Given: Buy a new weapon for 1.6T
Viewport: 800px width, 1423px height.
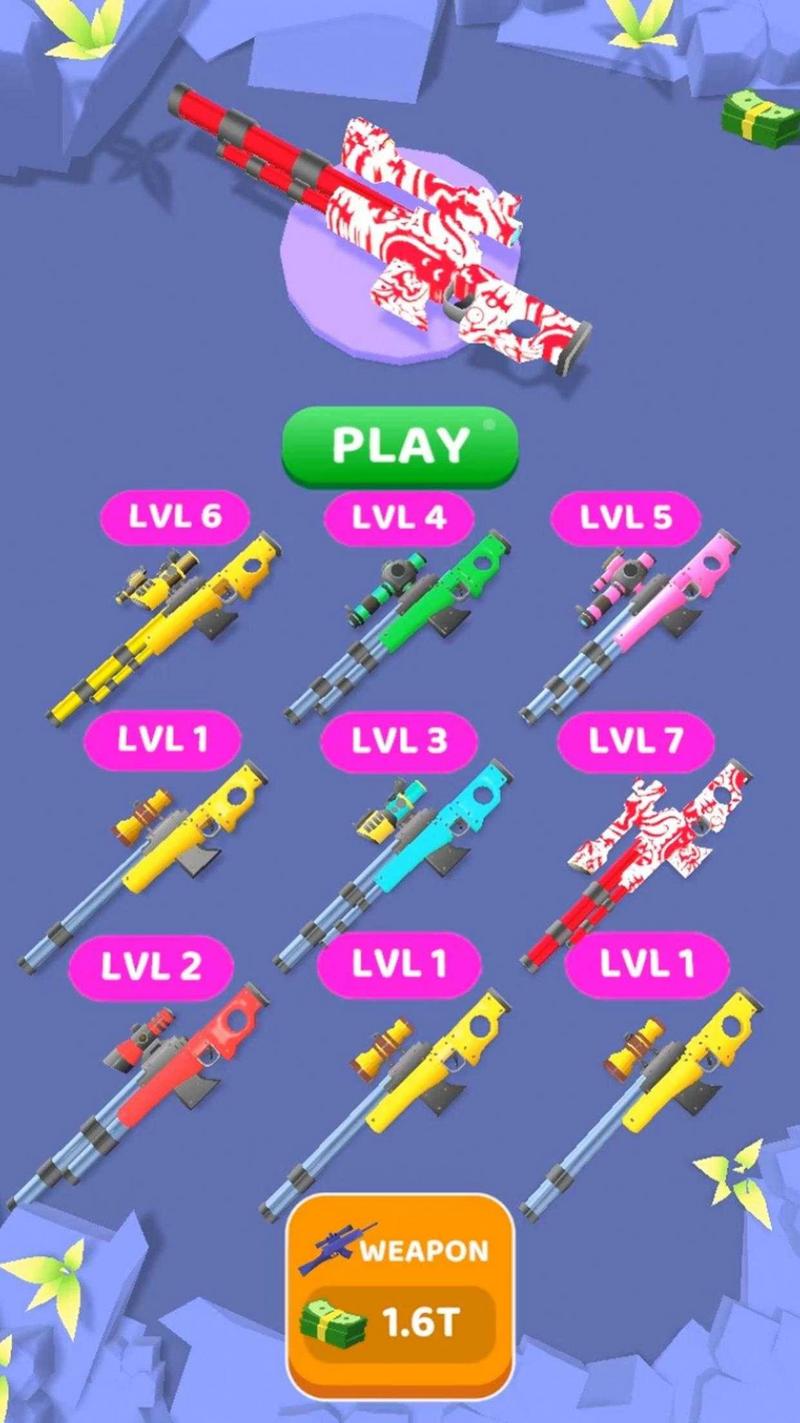Looking at the screenshot, I should (x=400, y=1295).
